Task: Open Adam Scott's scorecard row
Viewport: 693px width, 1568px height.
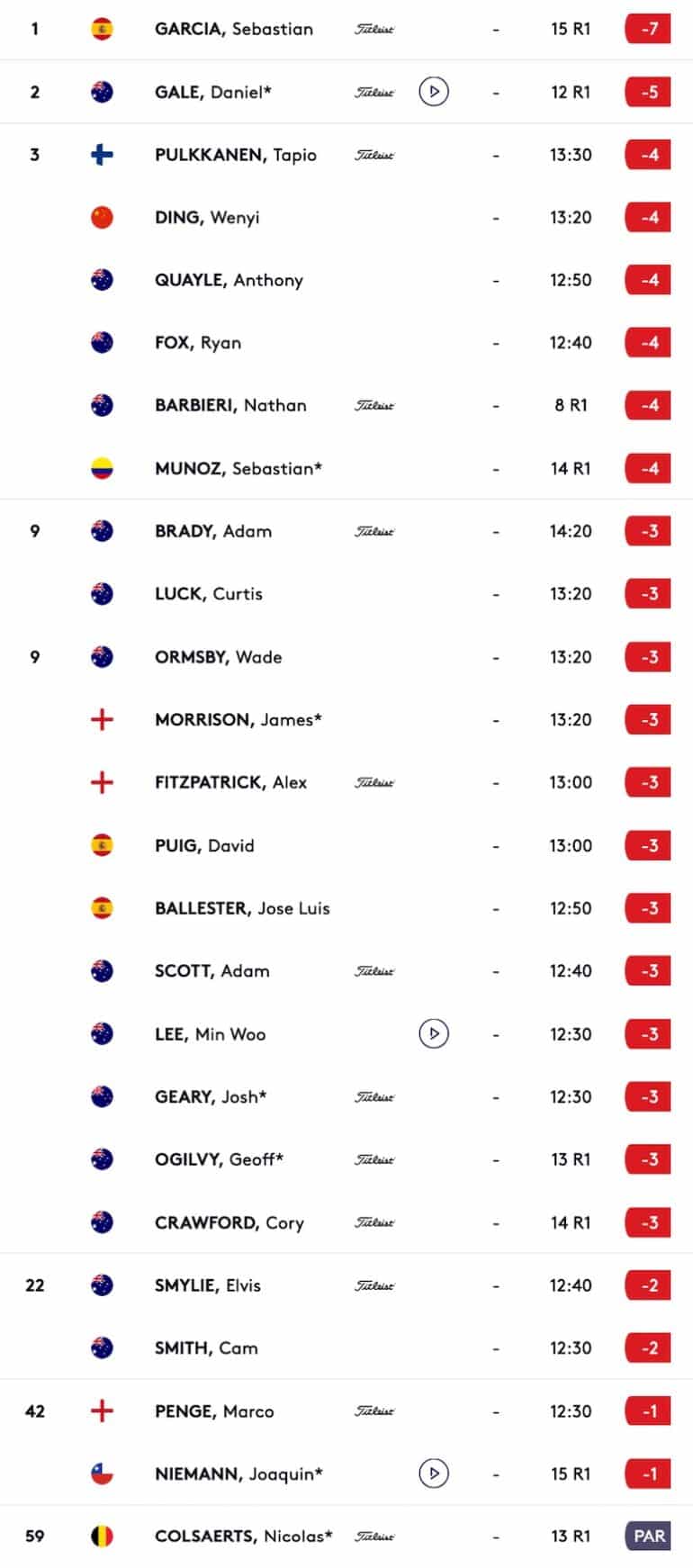Action: [212, 971]
